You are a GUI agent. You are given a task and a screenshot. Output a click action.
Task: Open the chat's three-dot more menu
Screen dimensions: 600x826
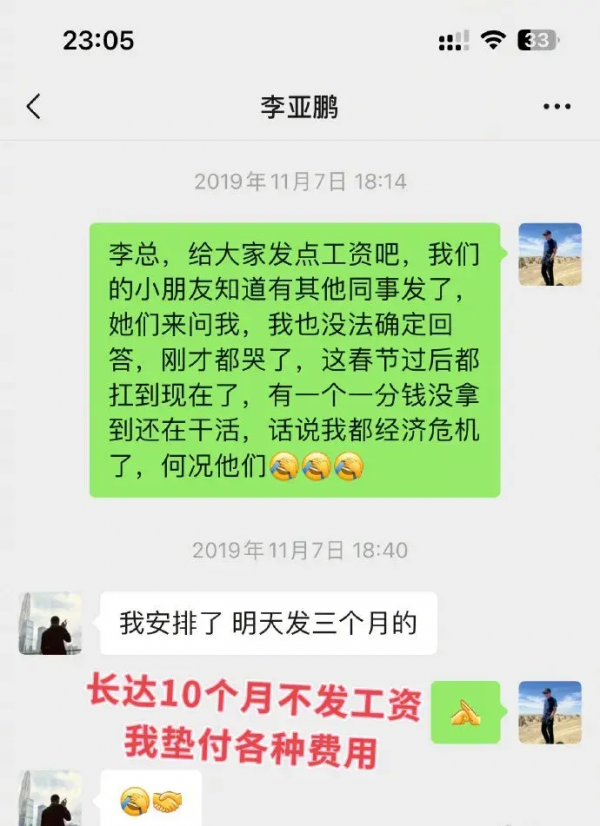(556, 107)
